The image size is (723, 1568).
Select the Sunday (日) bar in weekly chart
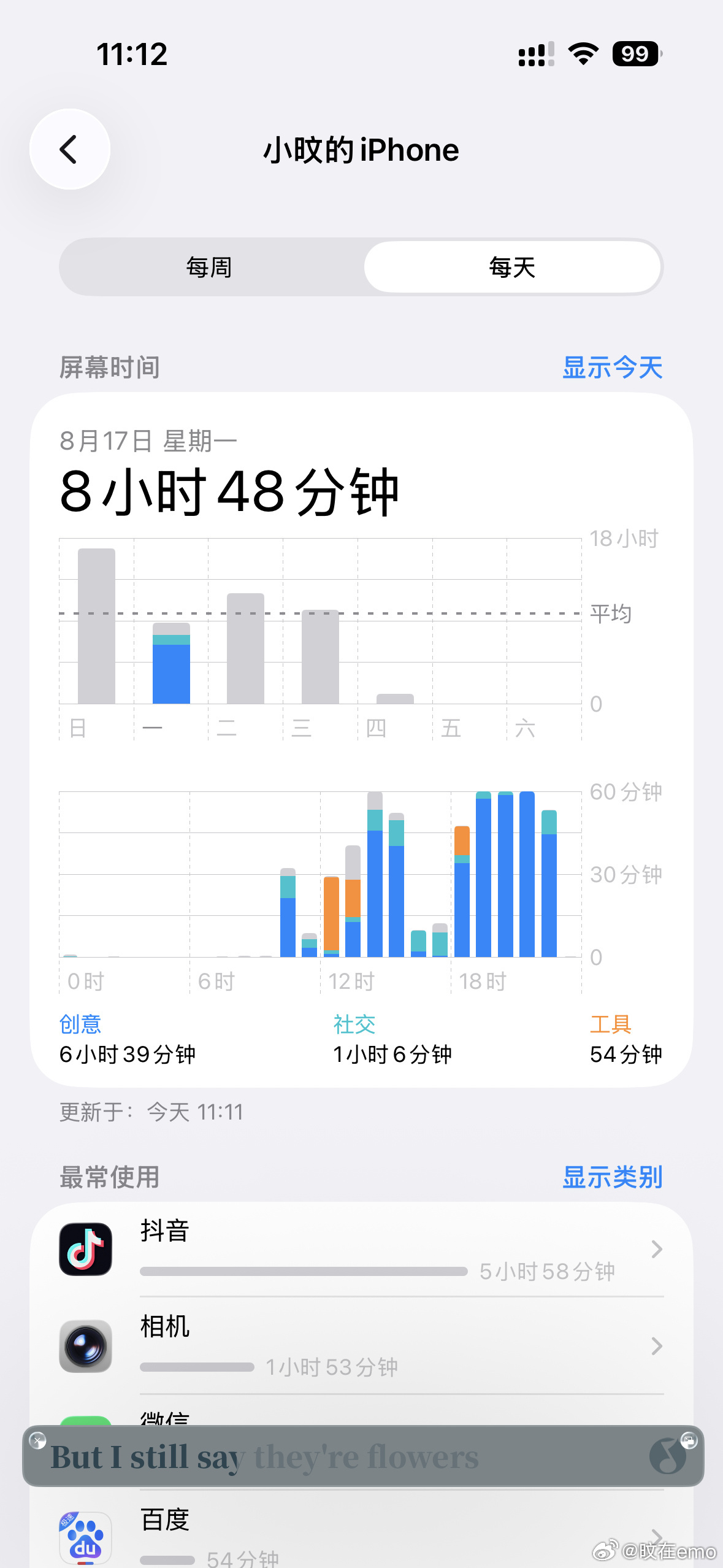click(x=96, y=626)
